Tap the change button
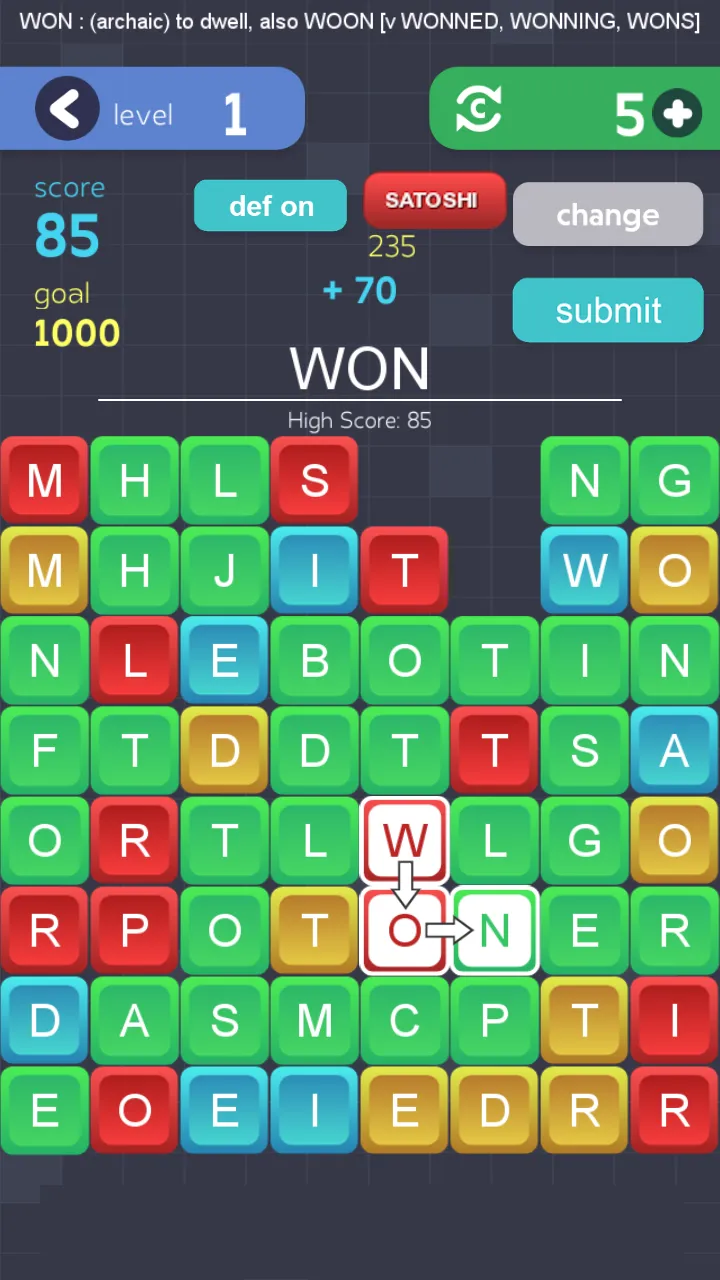Screen dimensions: 720x1280 [x=607, y=214]
